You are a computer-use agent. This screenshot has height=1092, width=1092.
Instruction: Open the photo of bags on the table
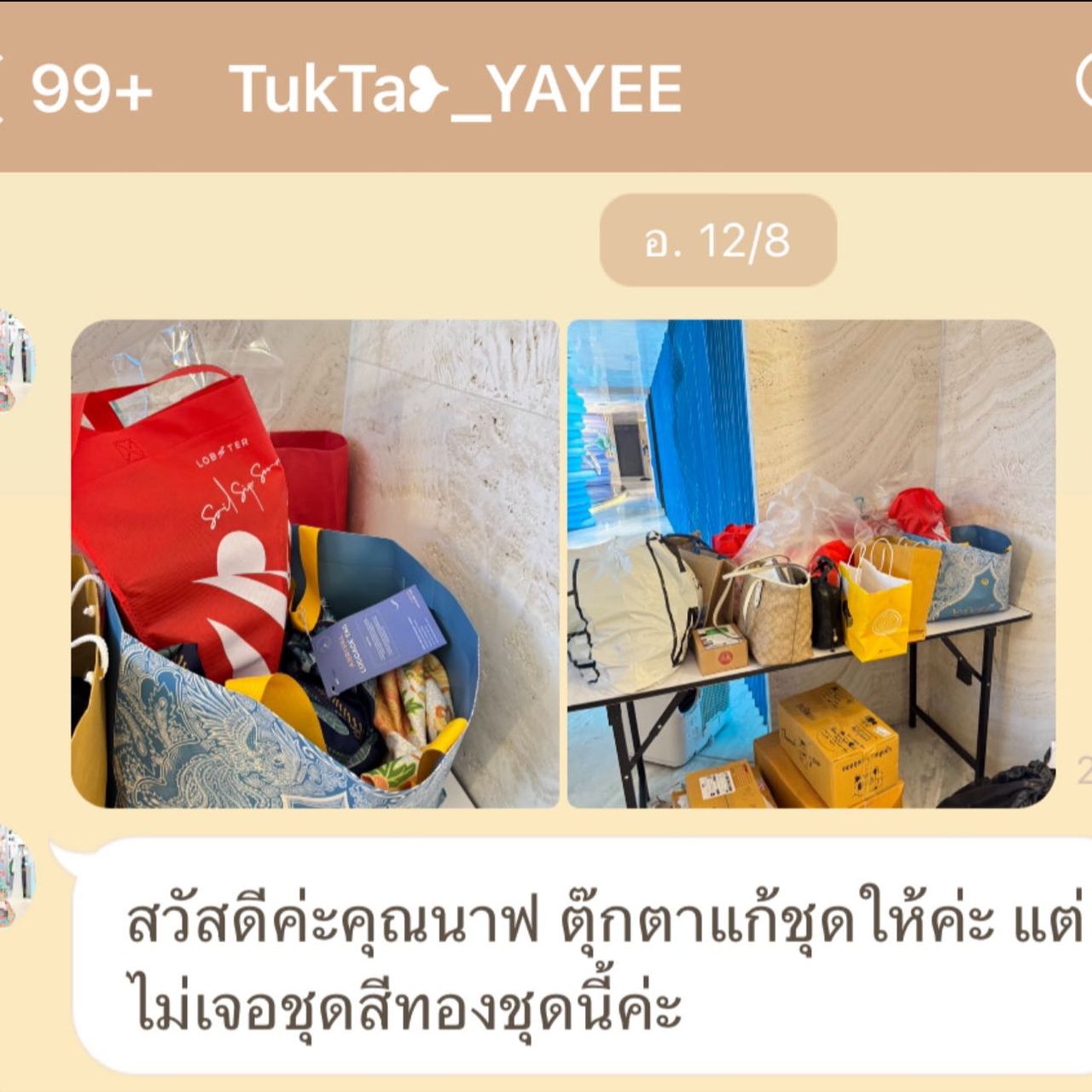click(810, 563)
